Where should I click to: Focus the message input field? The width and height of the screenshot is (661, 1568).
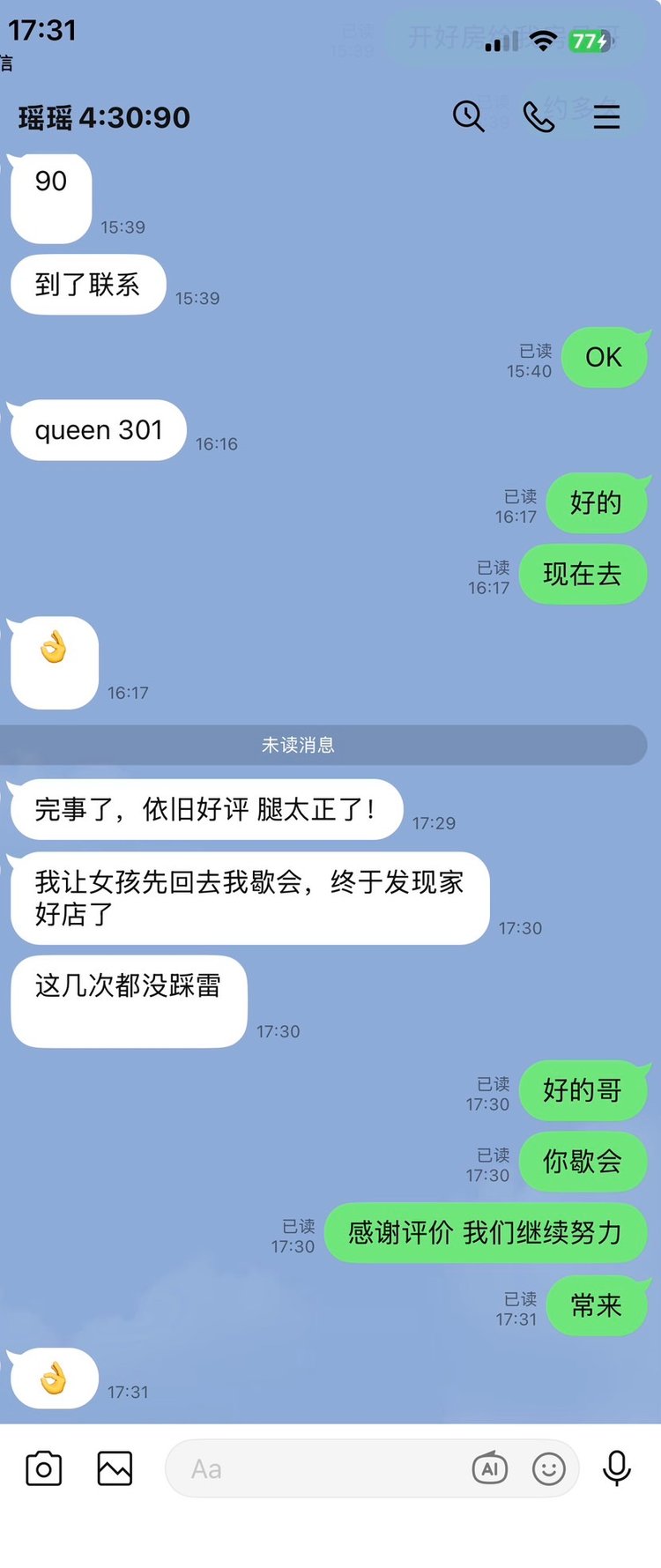(x=317, y=1468)
